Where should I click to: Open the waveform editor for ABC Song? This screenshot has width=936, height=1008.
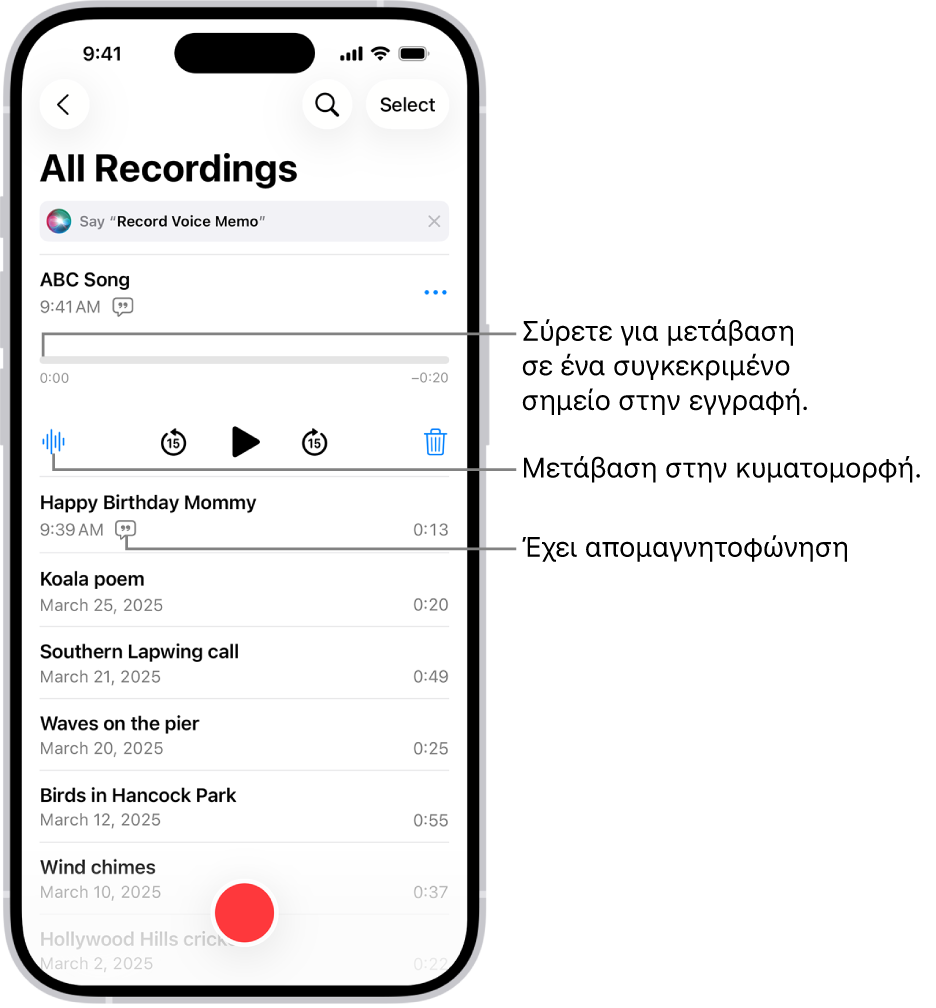tap(54, 441)
